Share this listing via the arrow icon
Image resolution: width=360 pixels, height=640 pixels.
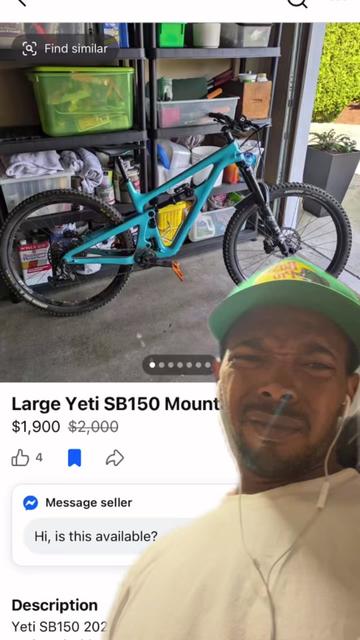pos(115,458)
